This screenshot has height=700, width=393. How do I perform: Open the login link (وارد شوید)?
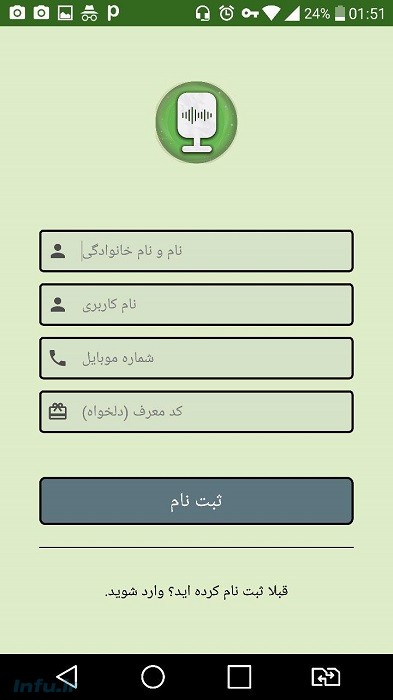coord(128,591)
